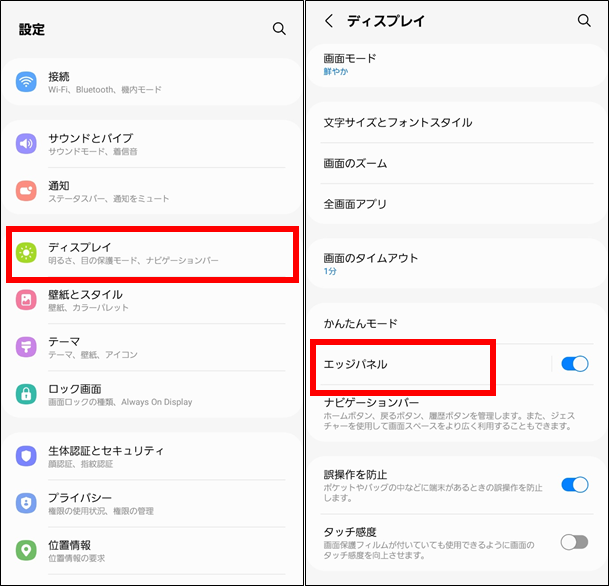Open テーマ settings

point(150,347)
